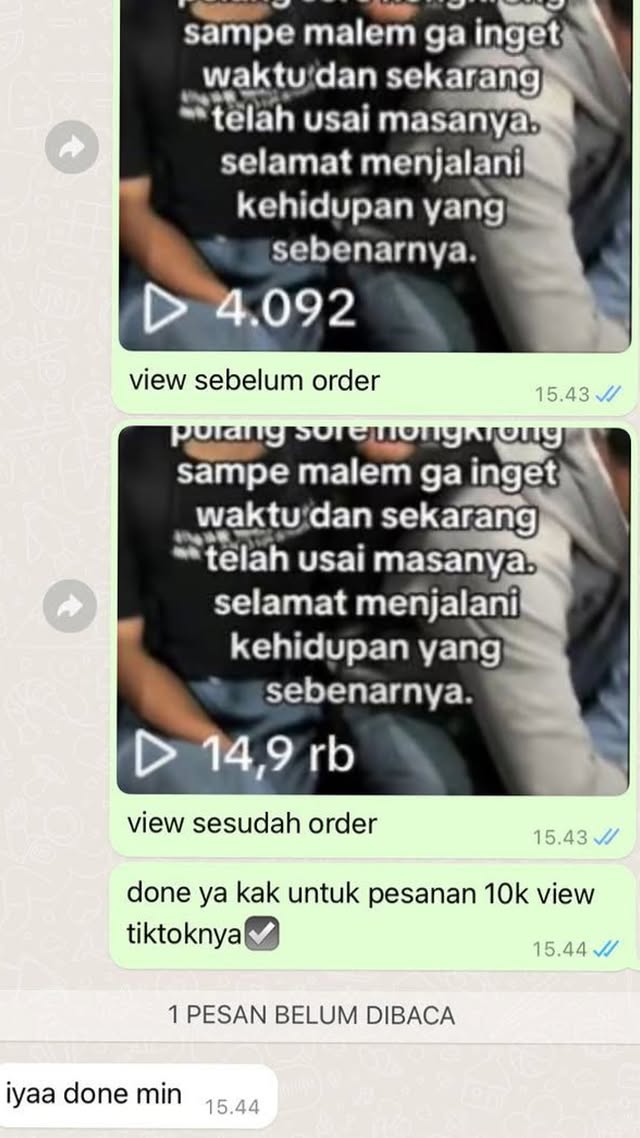Open the image captioned 'view sebelum order'
The width and height of the screenshot is (640, 1138).
pyautogui.click(x=374, y=180)
